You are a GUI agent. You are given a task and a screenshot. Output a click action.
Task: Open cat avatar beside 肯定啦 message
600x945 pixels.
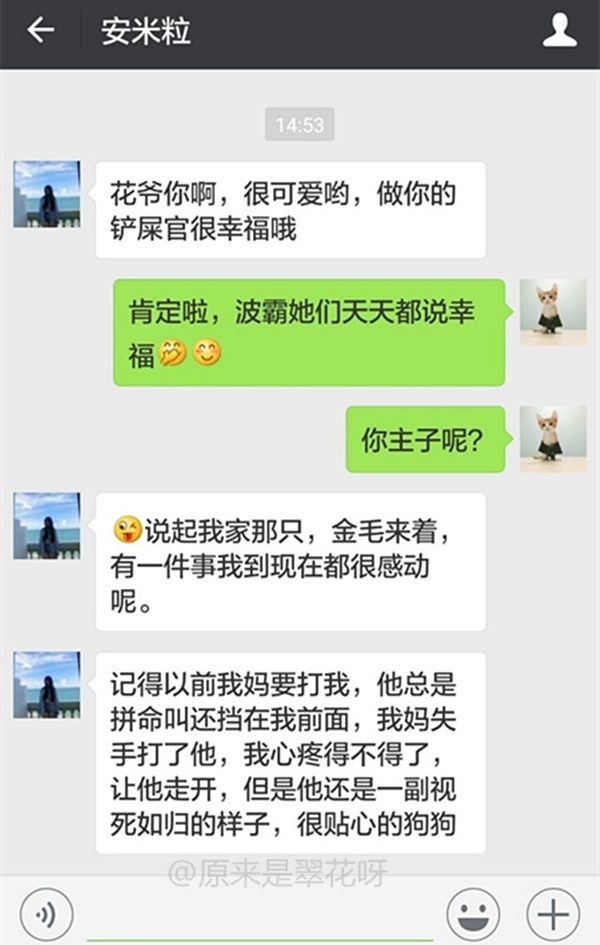[x=553, y=312]
